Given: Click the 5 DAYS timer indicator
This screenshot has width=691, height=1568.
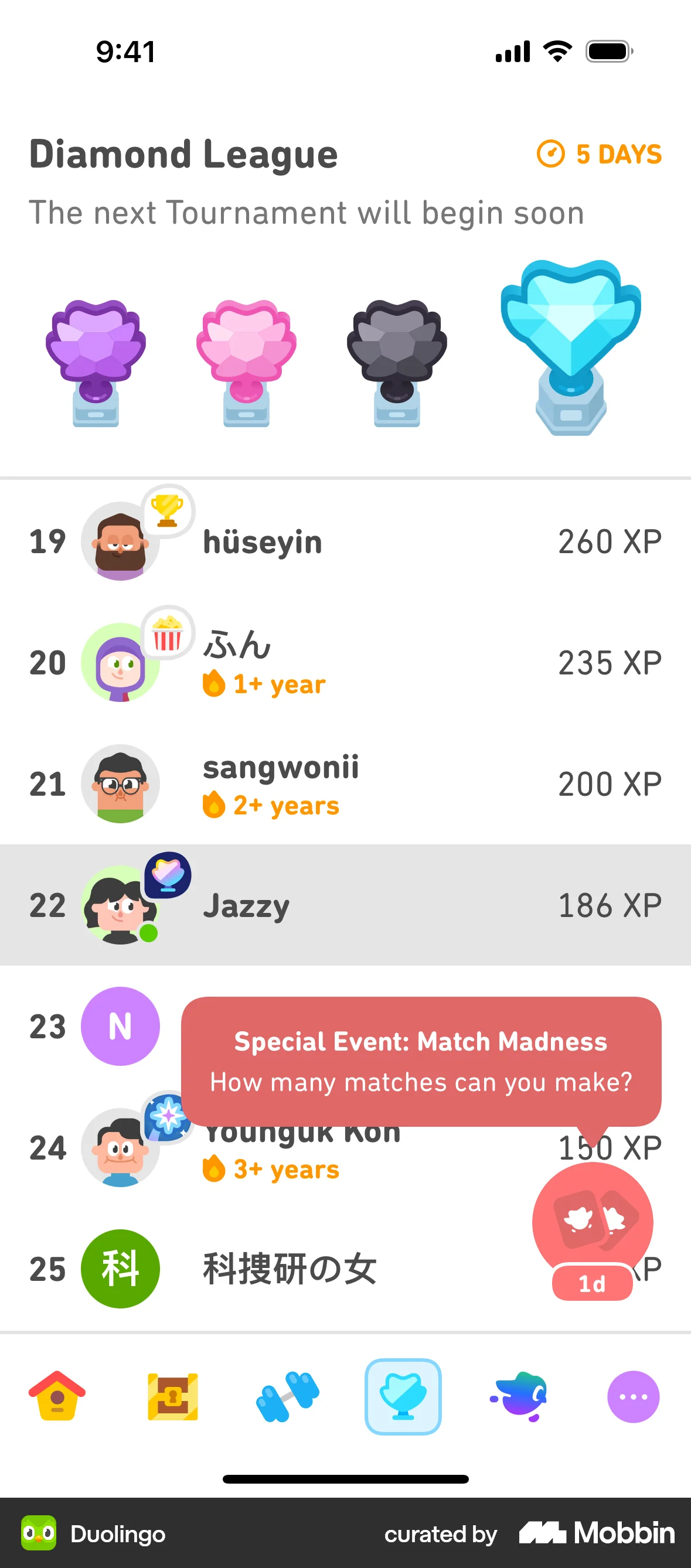Looking at the screenshot, I should tap(600, 155).
